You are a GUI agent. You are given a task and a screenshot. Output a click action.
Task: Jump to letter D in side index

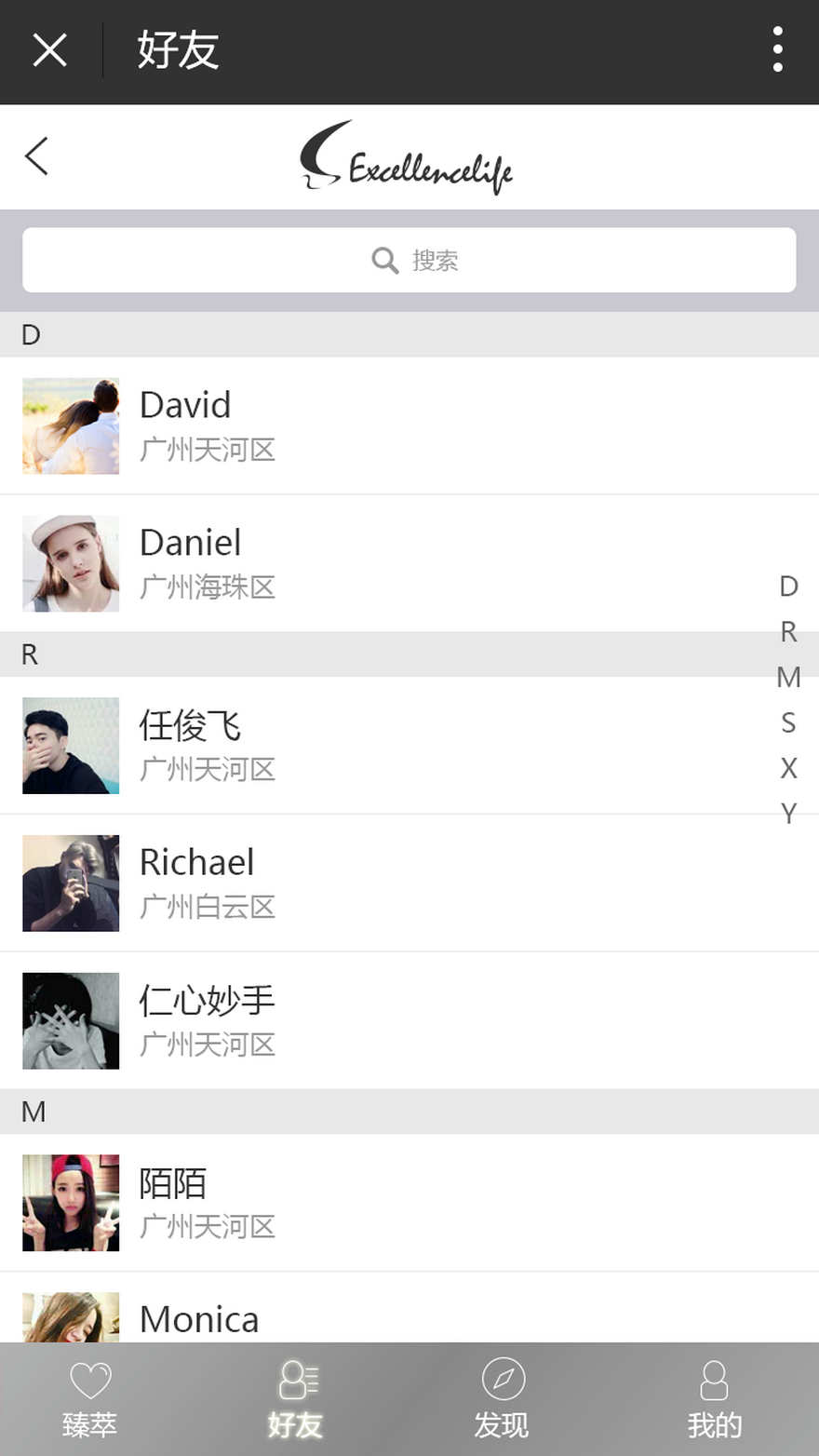(x=788, y=586)
